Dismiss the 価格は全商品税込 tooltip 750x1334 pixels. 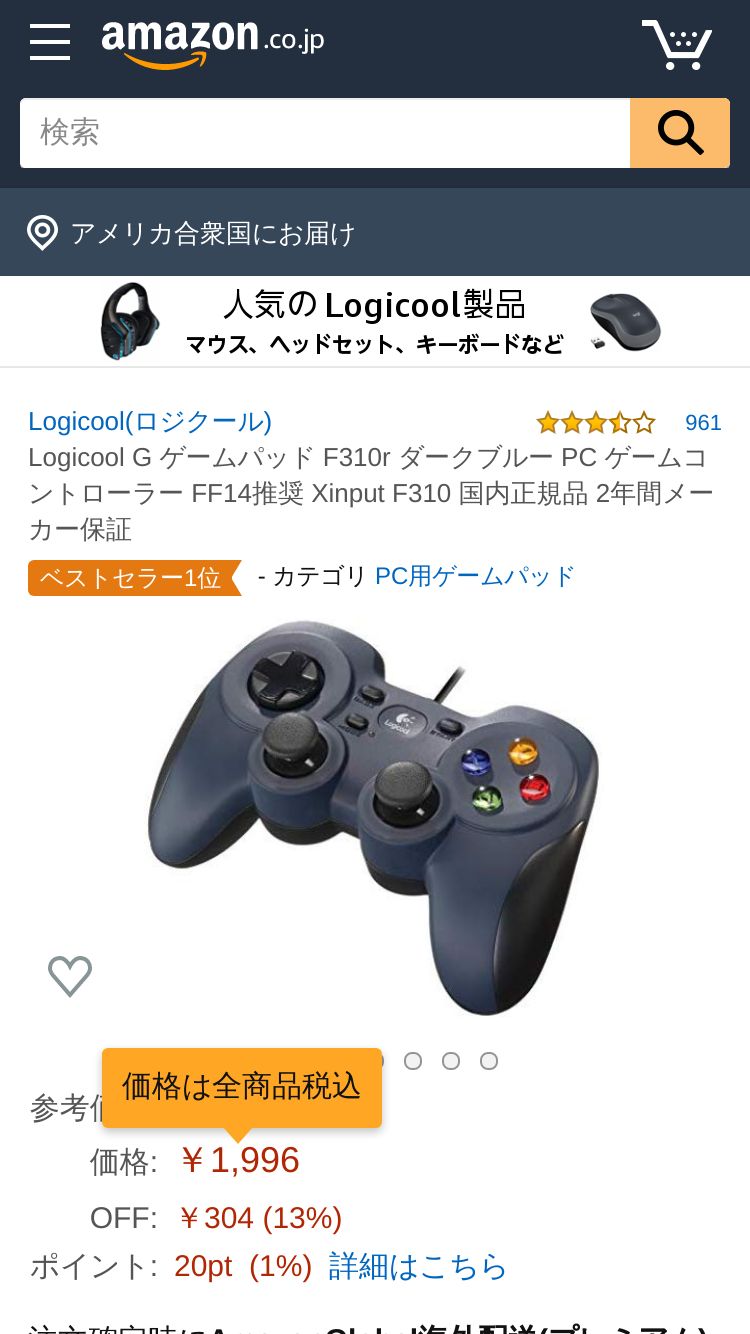pos(241,1087)
